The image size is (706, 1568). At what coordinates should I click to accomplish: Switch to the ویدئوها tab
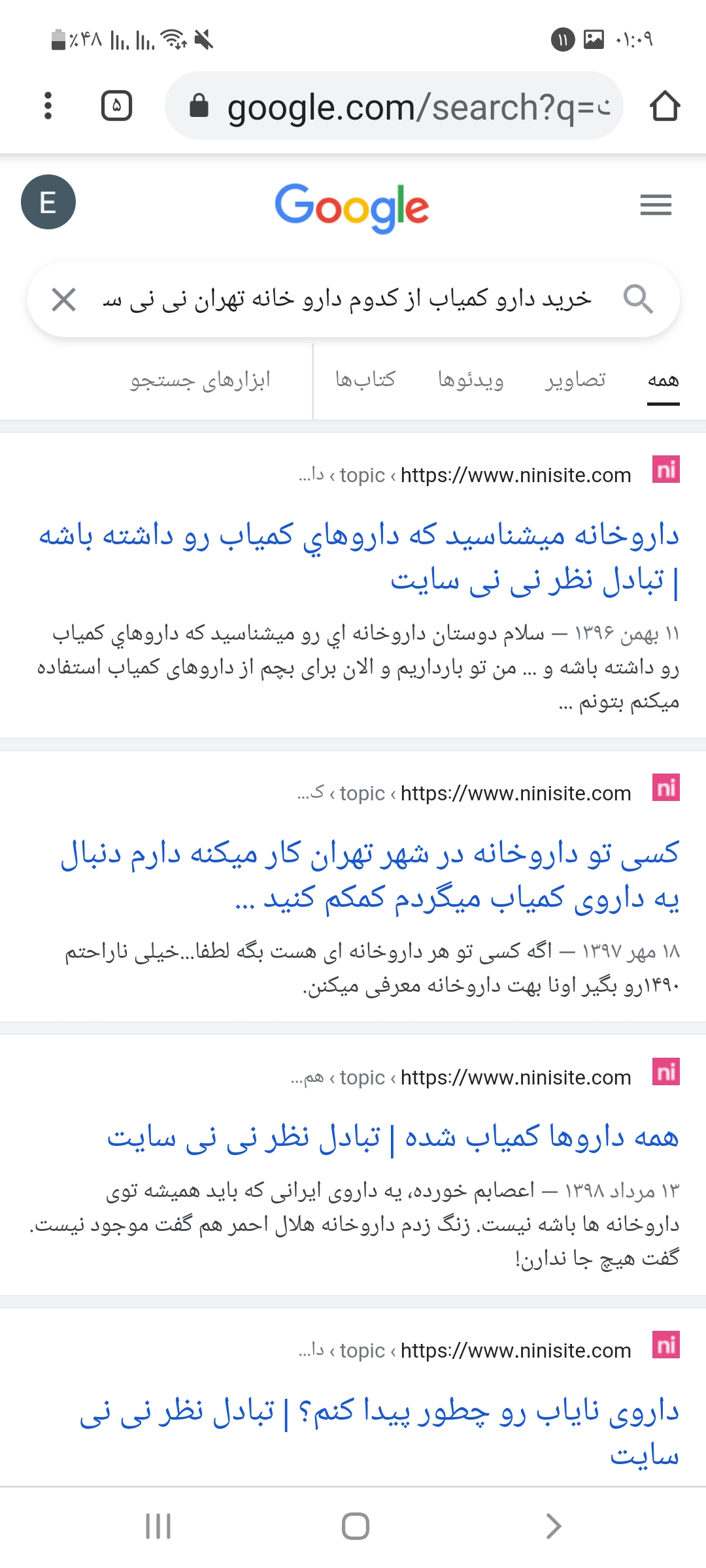coord(471,380)
